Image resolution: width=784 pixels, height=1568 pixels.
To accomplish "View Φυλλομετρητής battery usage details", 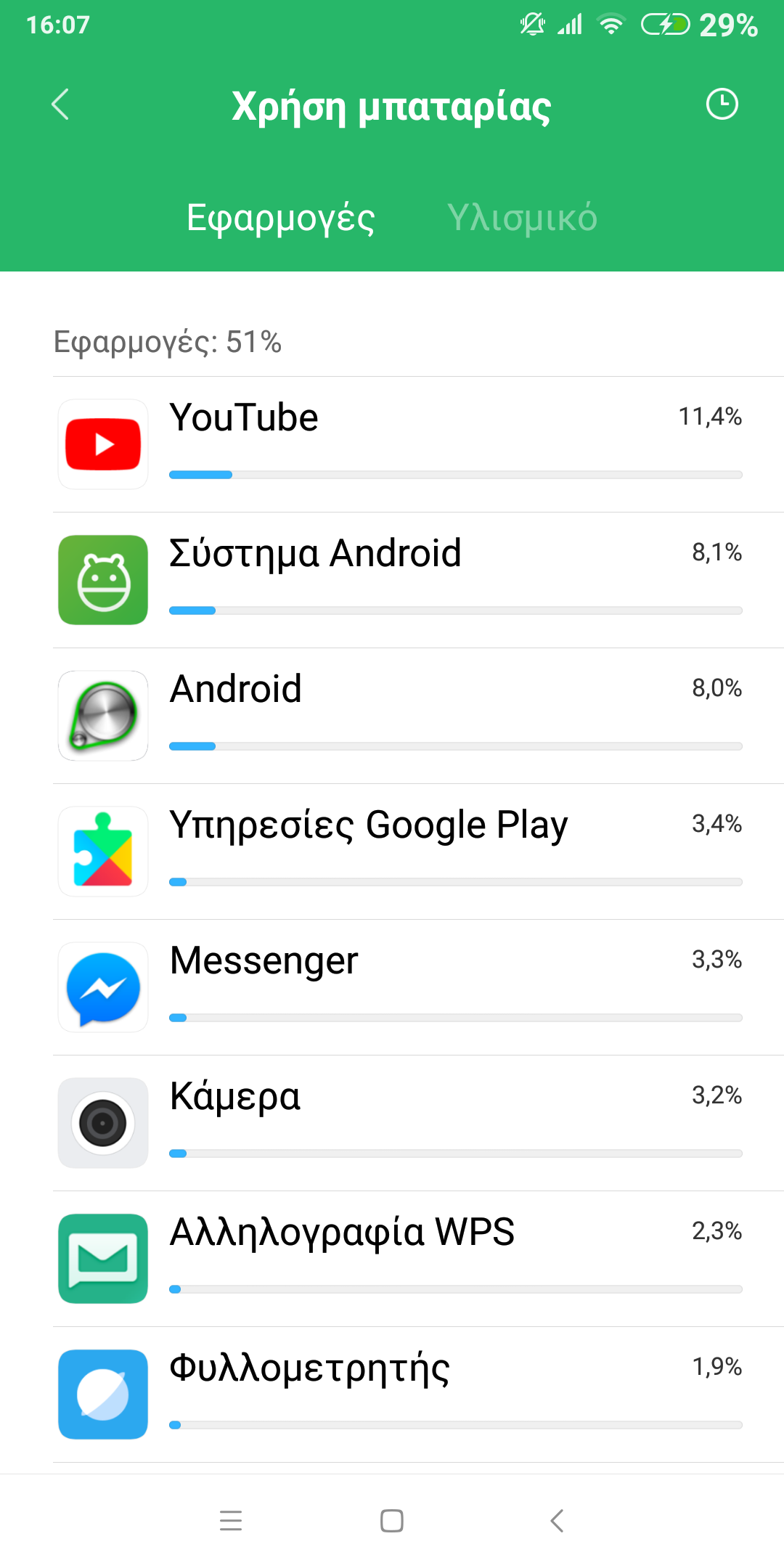I will click(x=418, y=1395).
